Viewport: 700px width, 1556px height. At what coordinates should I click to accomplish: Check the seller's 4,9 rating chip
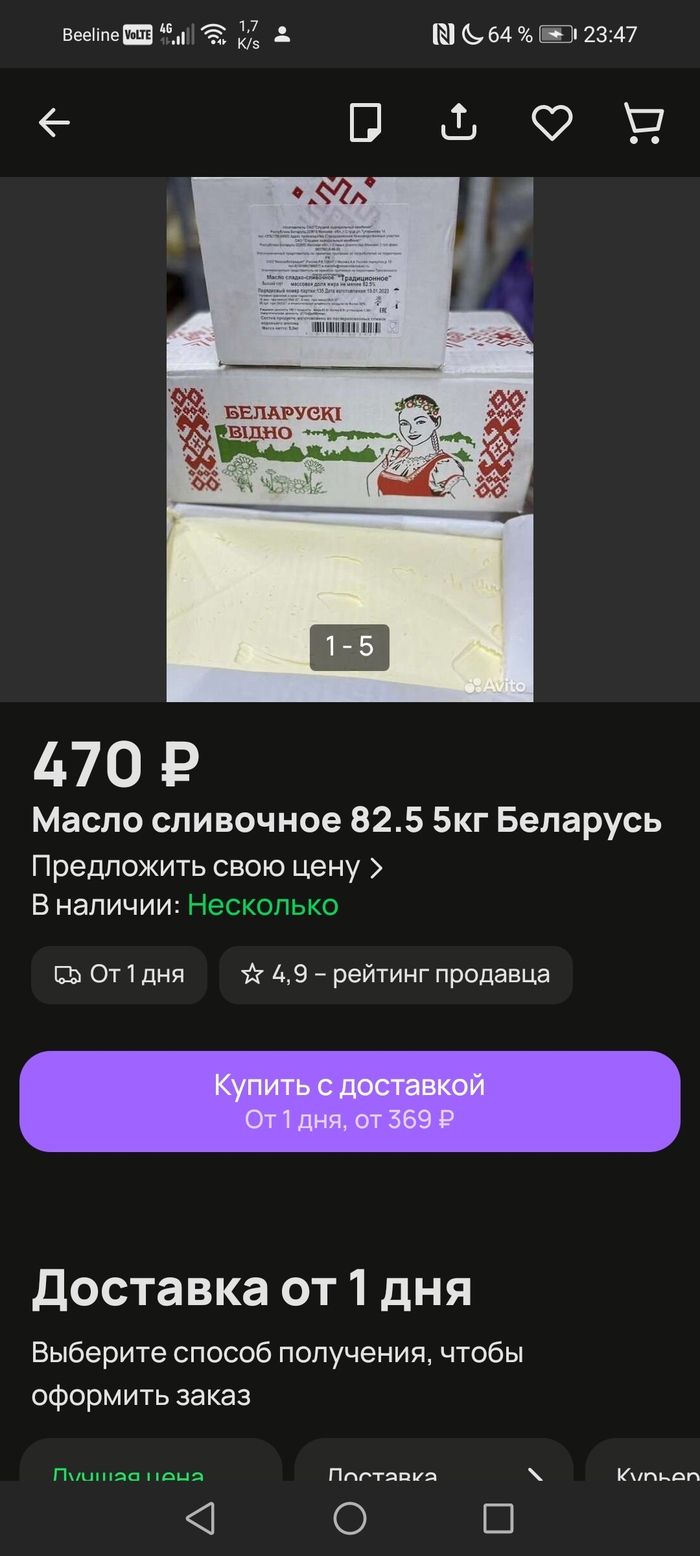[x=395, y=974]
